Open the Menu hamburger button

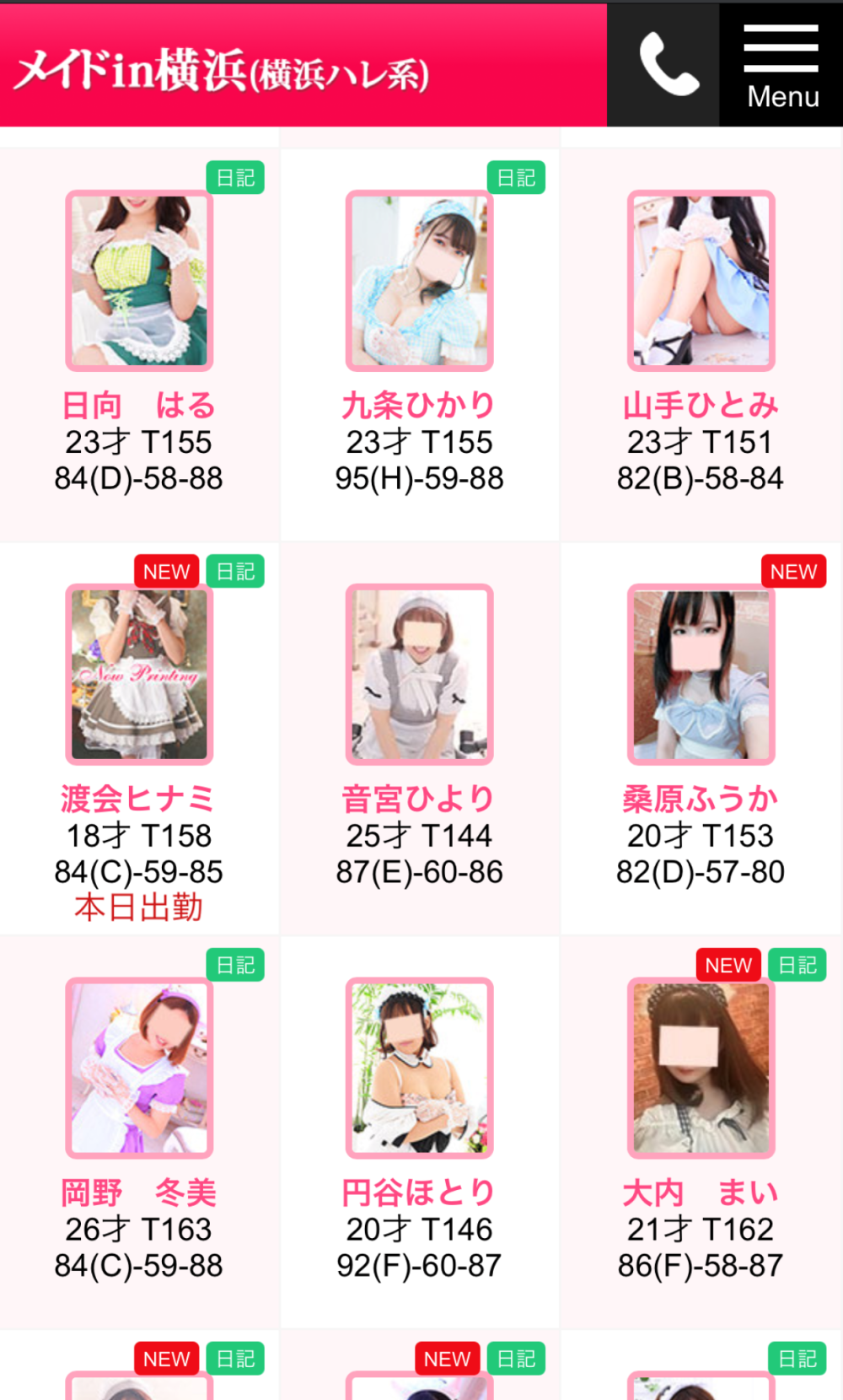coord(781,66)
